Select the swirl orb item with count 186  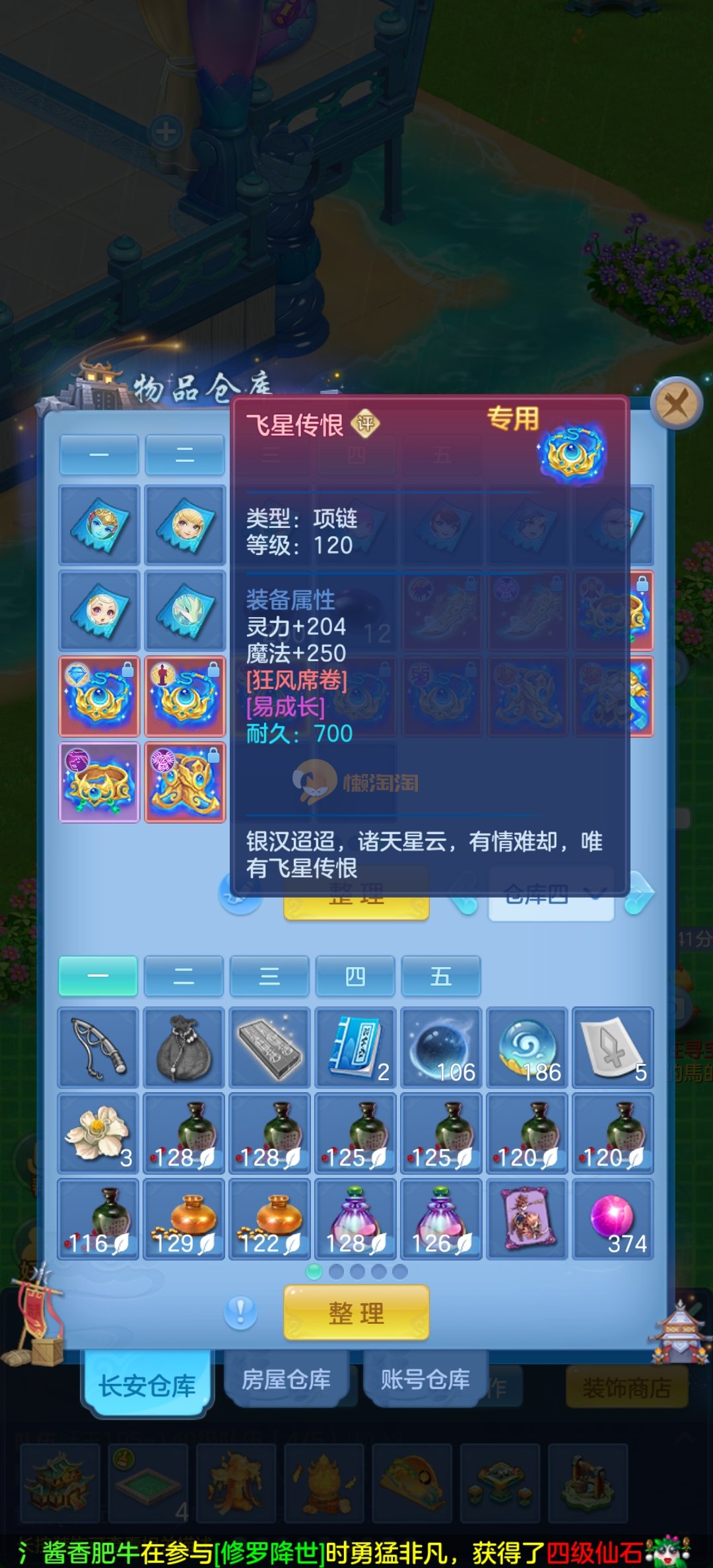click(527, 1047)
